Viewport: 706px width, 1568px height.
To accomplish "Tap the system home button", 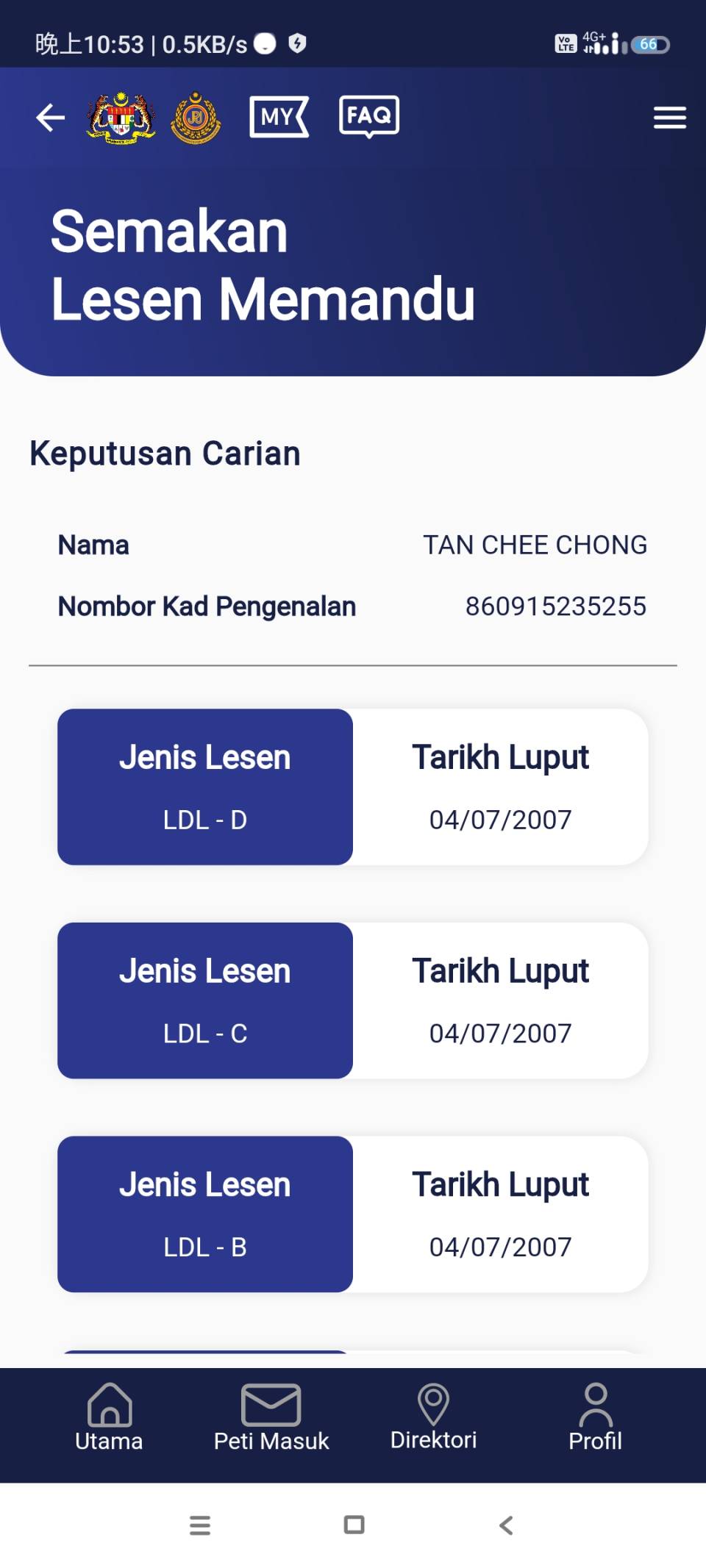I will (354, 1525).
